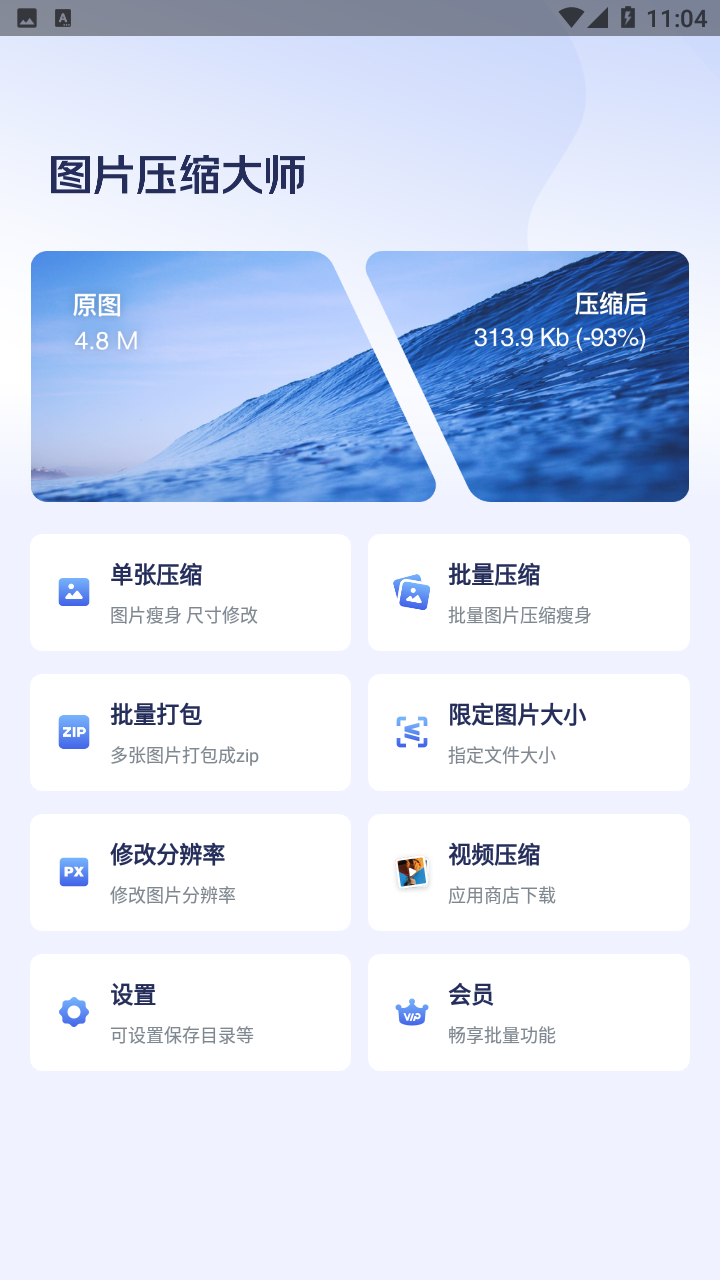720x1280 pixels.
Task: Tap 视频压缩 app store download entry
Action: 528,871
